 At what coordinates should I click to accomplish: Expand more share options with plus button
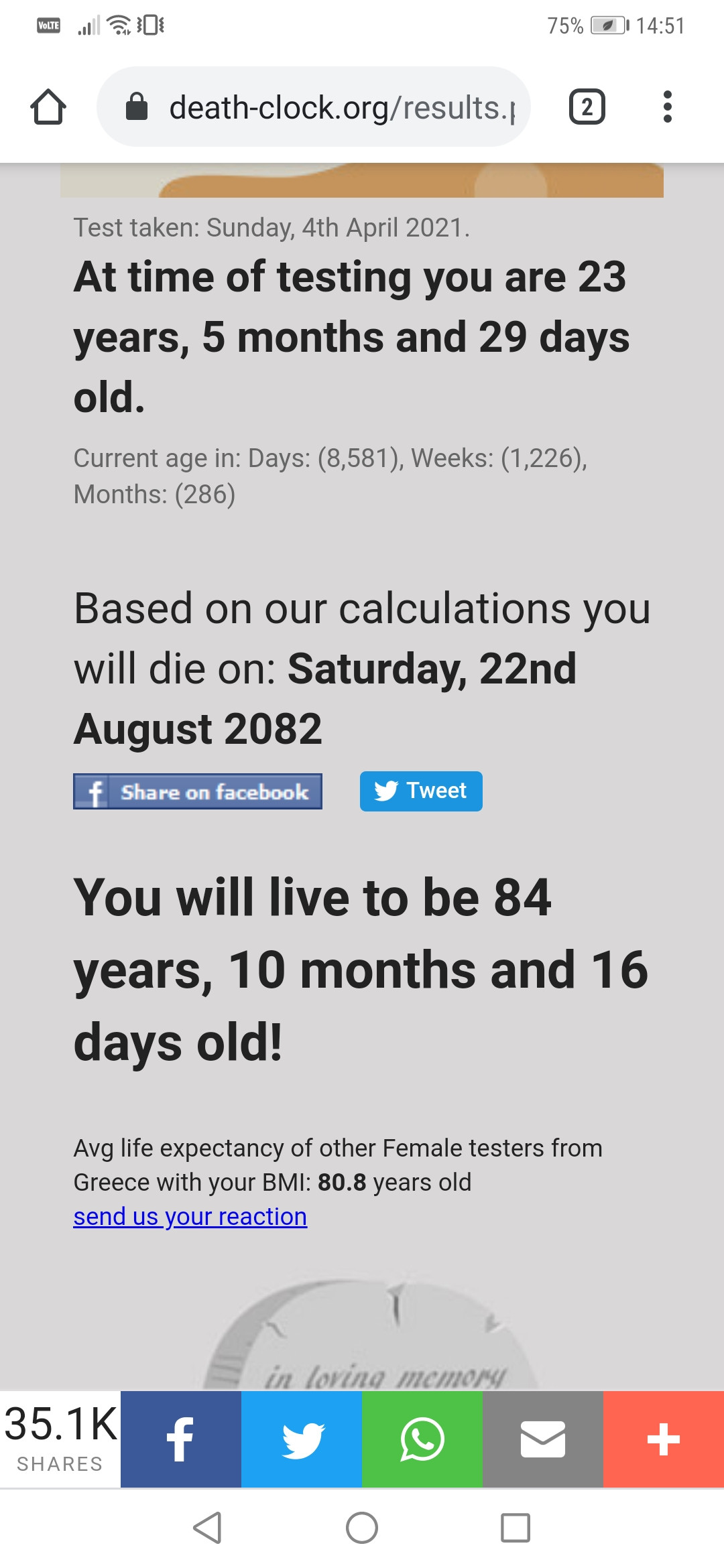(x=664, y=1439)
